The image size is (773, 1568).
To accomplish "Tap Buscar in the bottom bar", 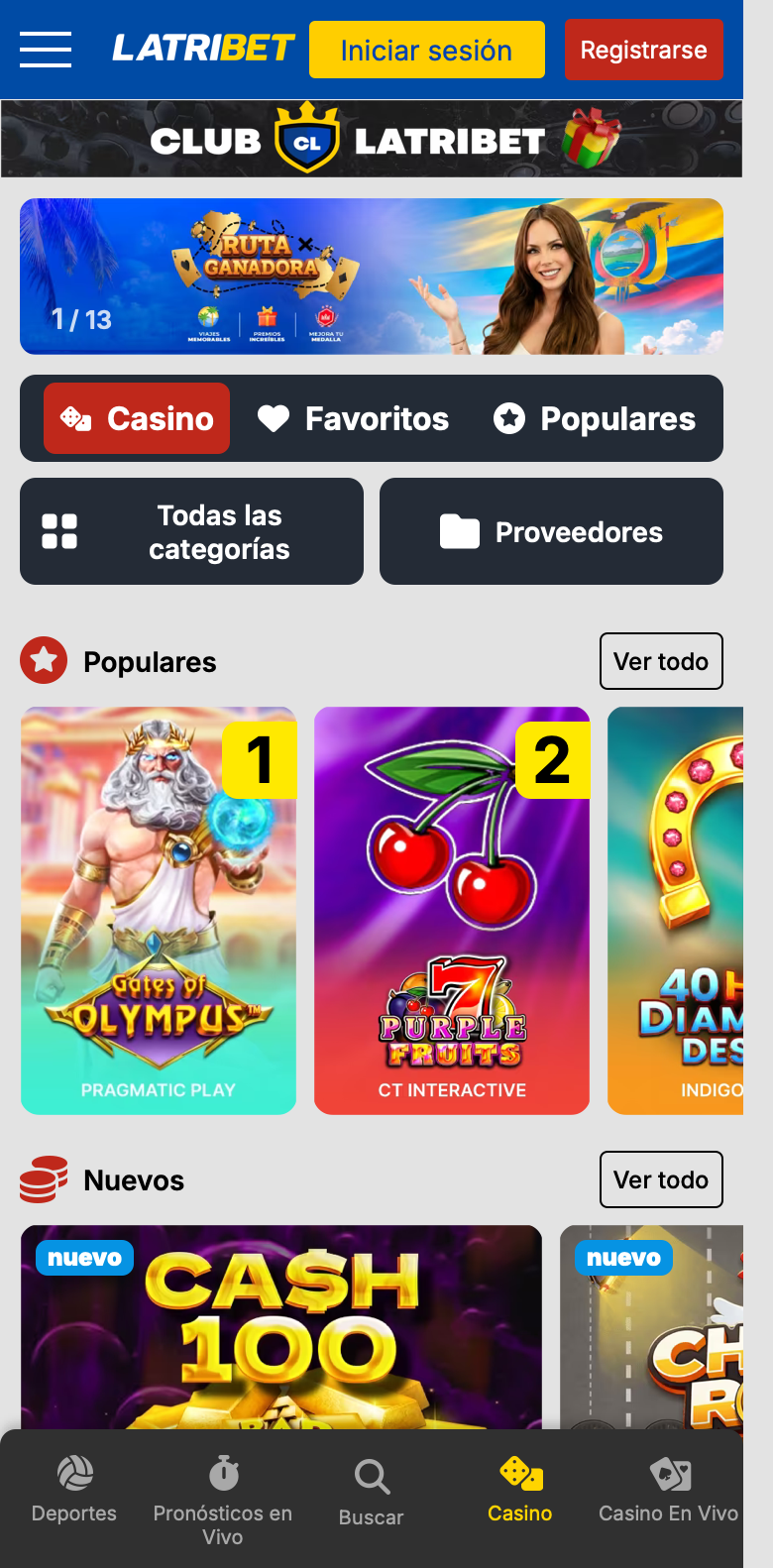I will click(372, 1493).
